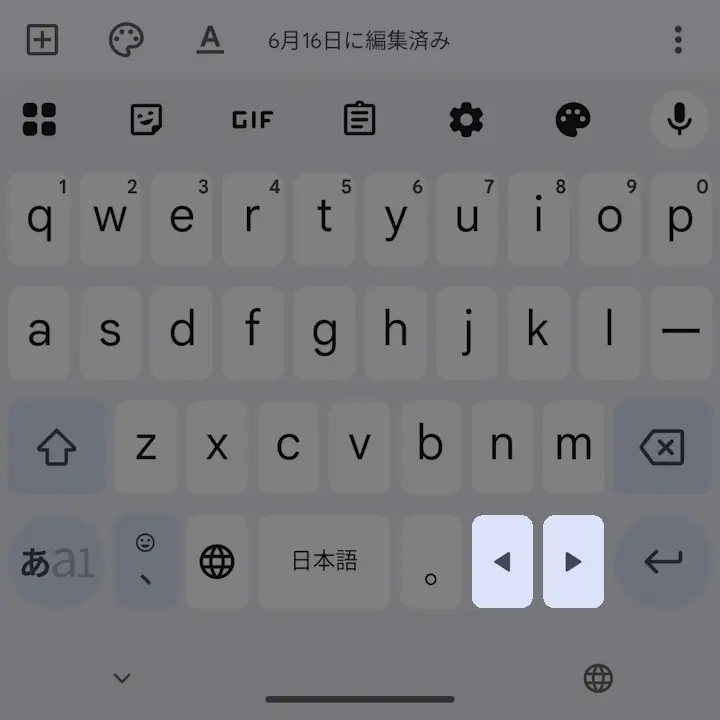Screen dimensions: 720x720
Task: Open the note background color palette
Action: pos(126,40)
